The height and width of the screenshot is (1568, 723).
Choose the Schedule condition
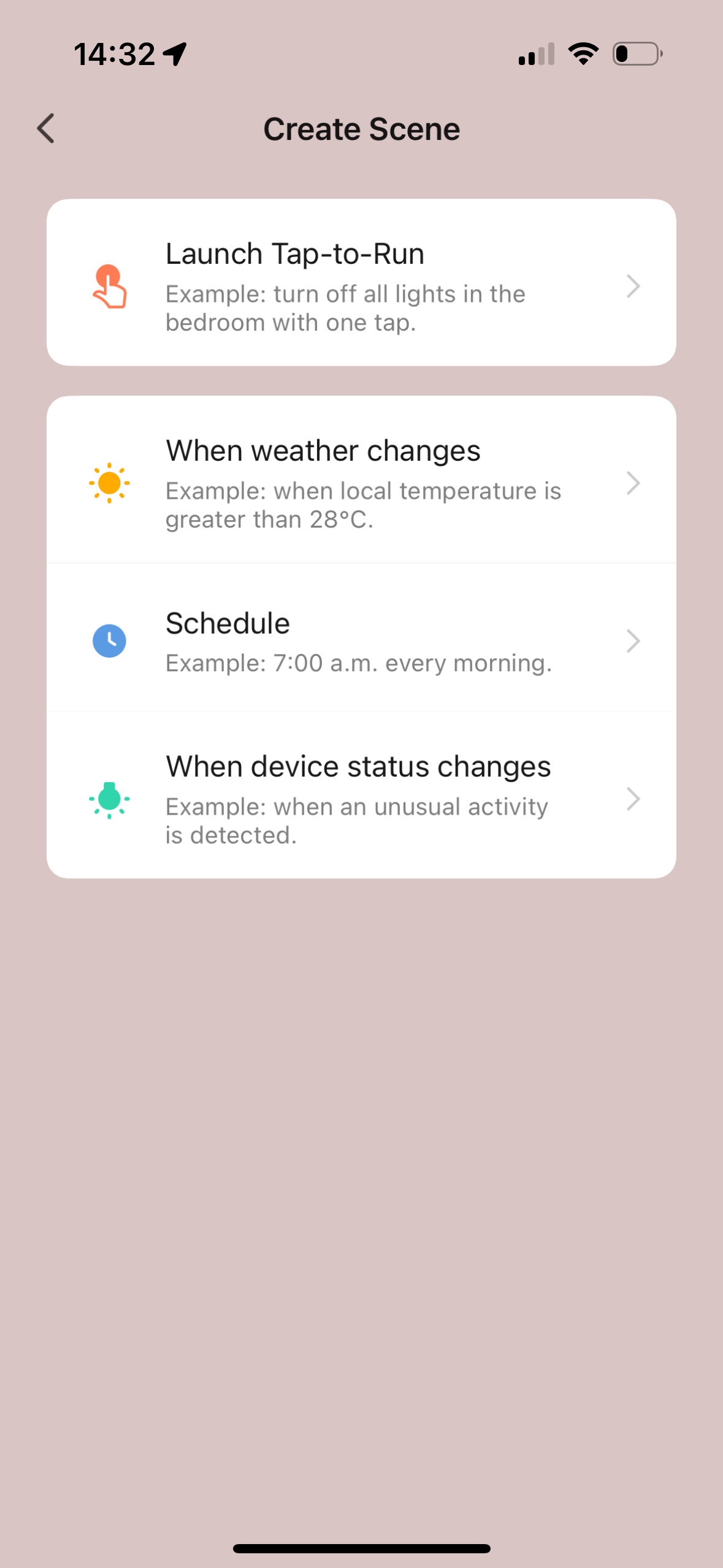pyautogui.click(x=361, y=639)
